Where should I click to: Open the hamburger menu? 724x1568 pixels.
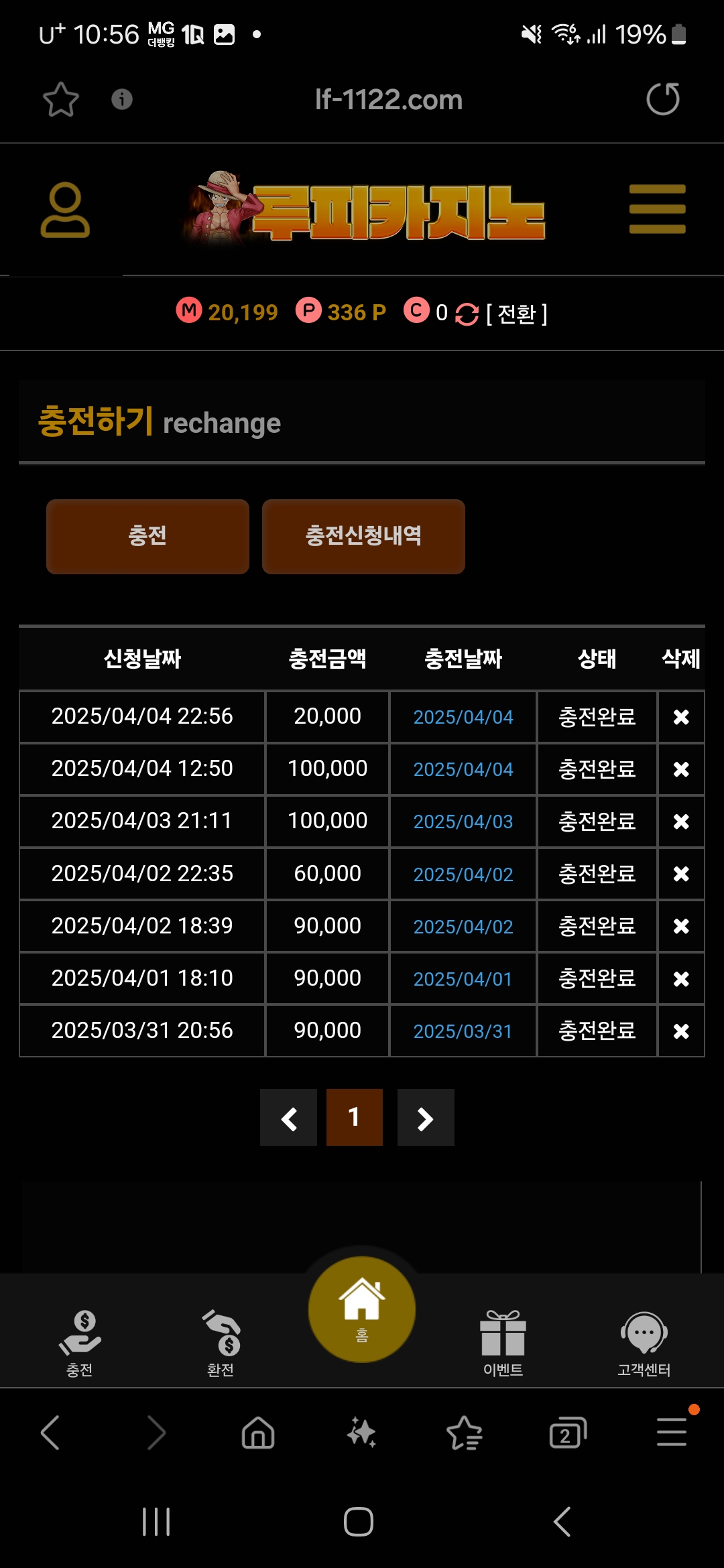pos(657,209)
